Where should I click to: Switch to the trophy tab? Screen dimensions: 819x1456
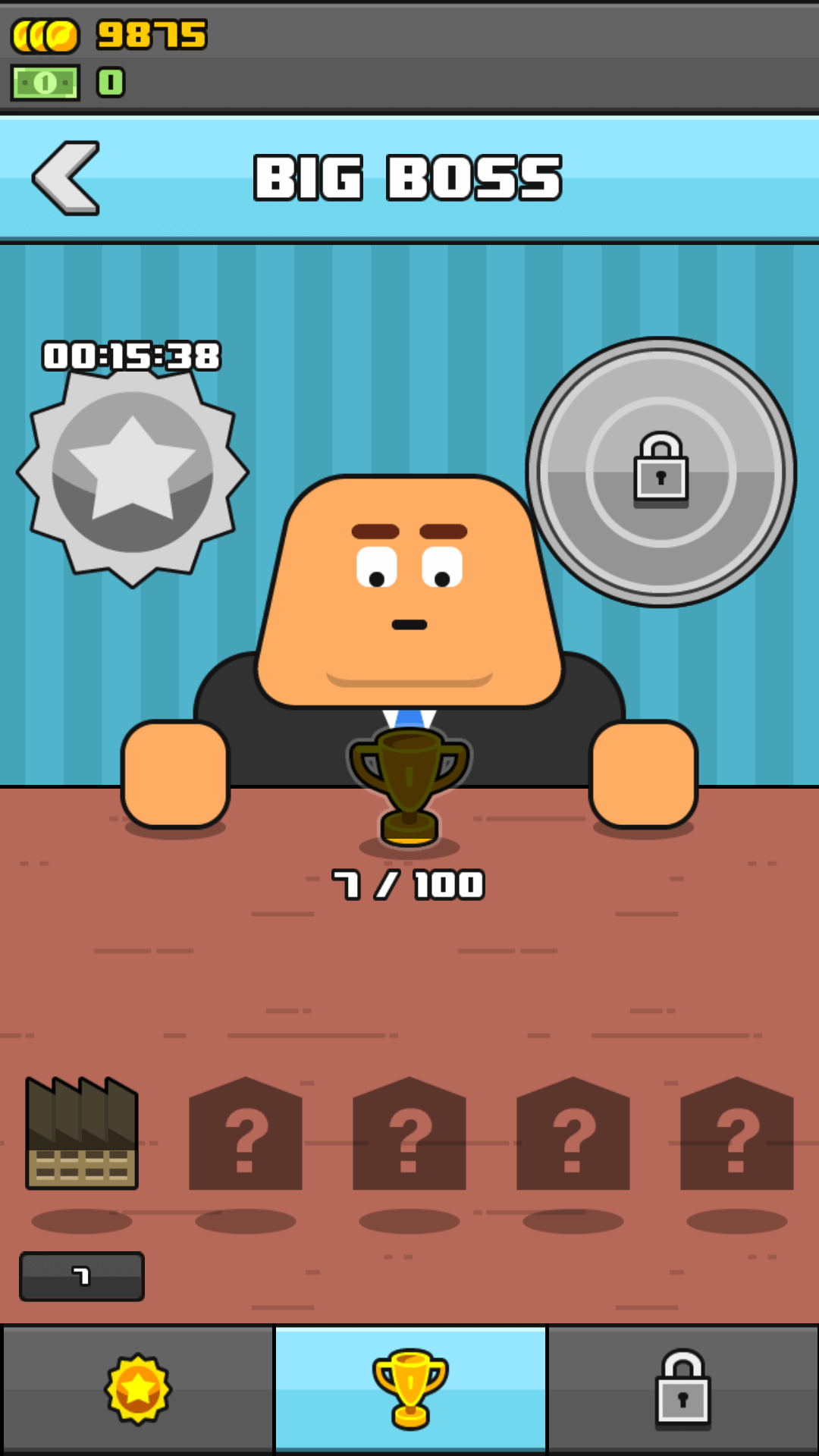click(x=410, y=1389)
